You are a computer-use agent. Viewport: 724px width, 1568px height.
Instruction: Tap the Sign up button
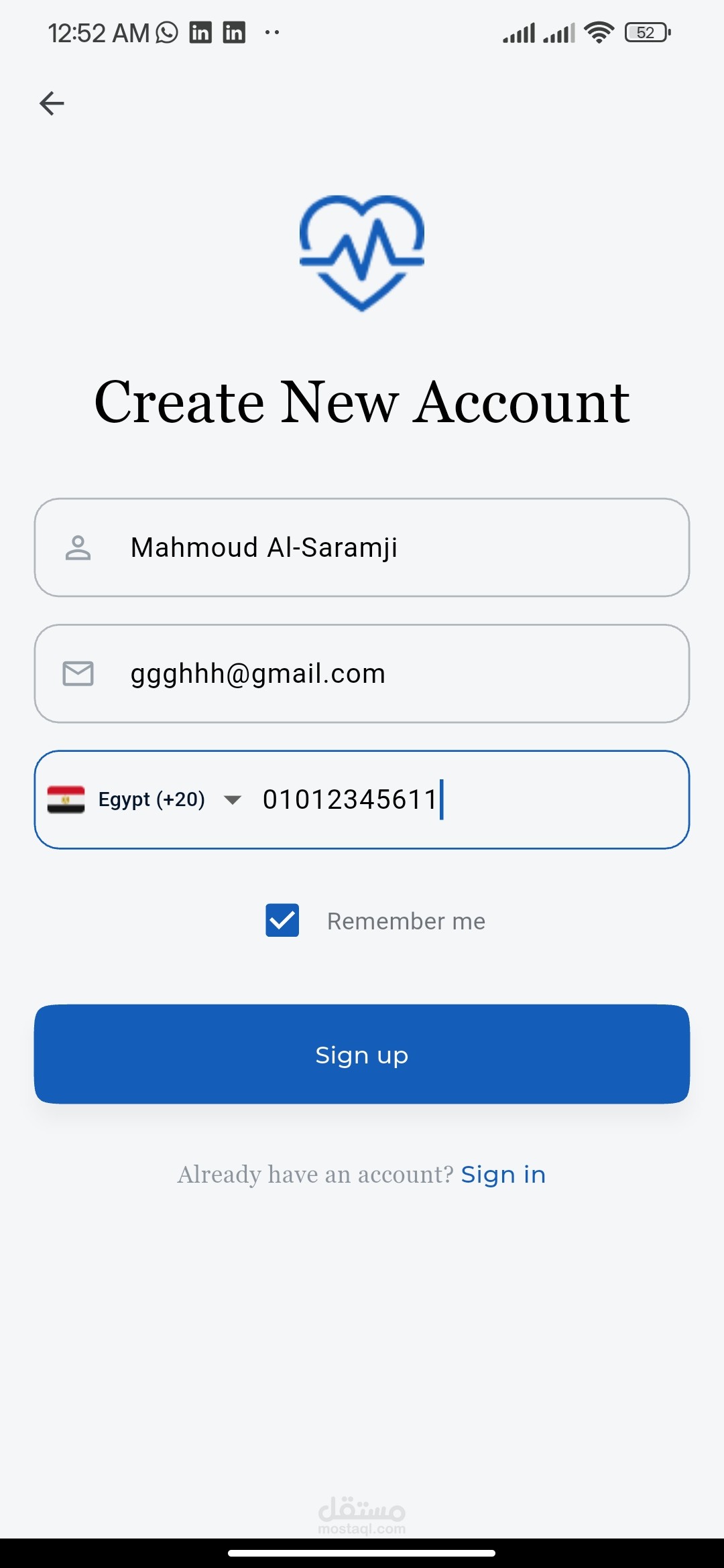tap(362, 1054)
